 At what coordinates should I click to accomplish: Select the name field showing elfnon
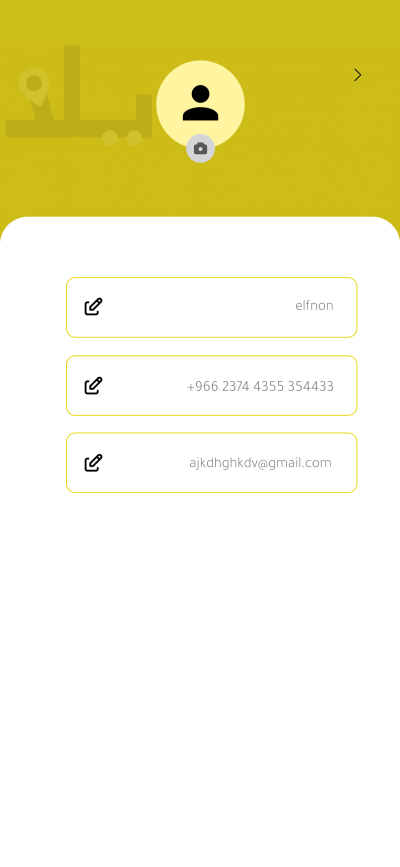click(x=211, y=307)
